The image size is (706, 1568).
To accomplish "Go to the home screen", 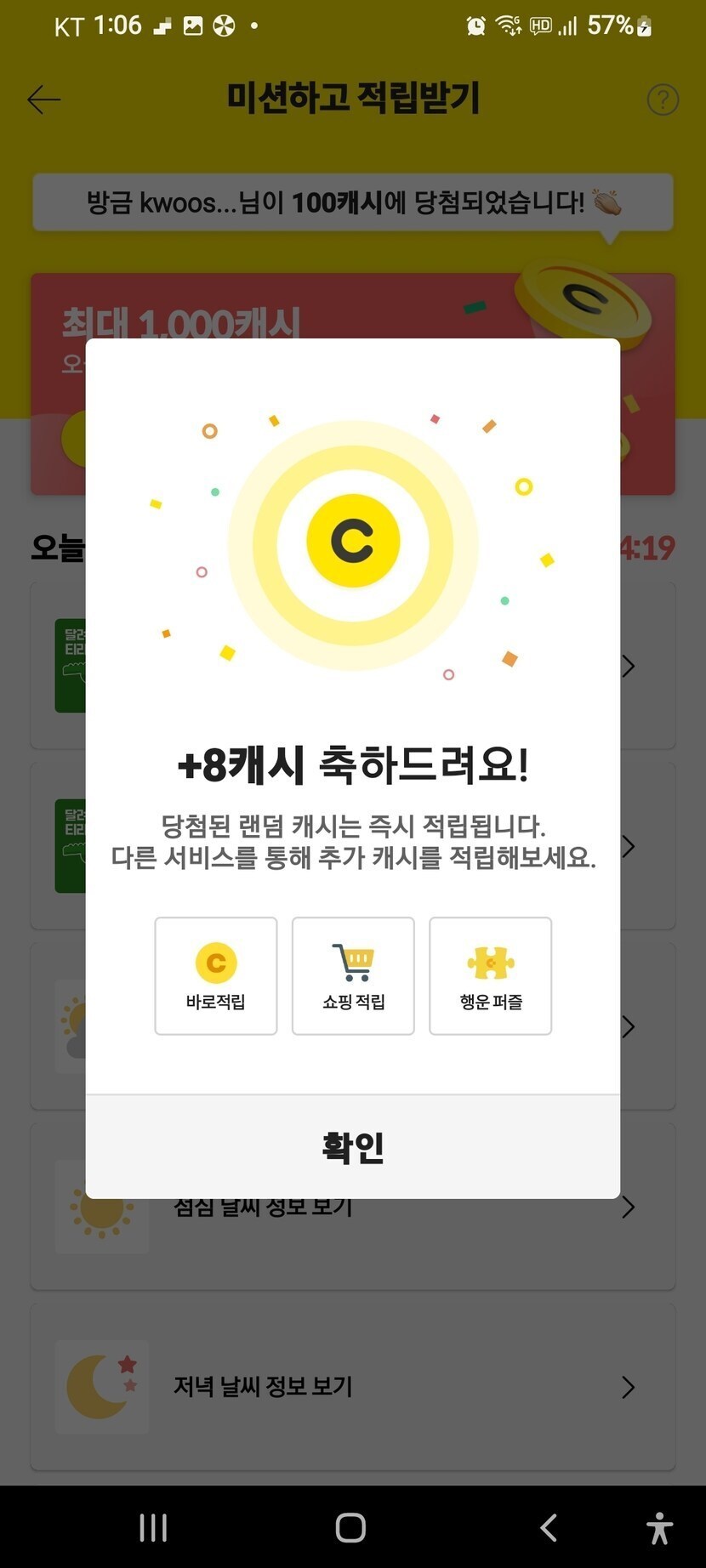I will [x=350, y=1527].
